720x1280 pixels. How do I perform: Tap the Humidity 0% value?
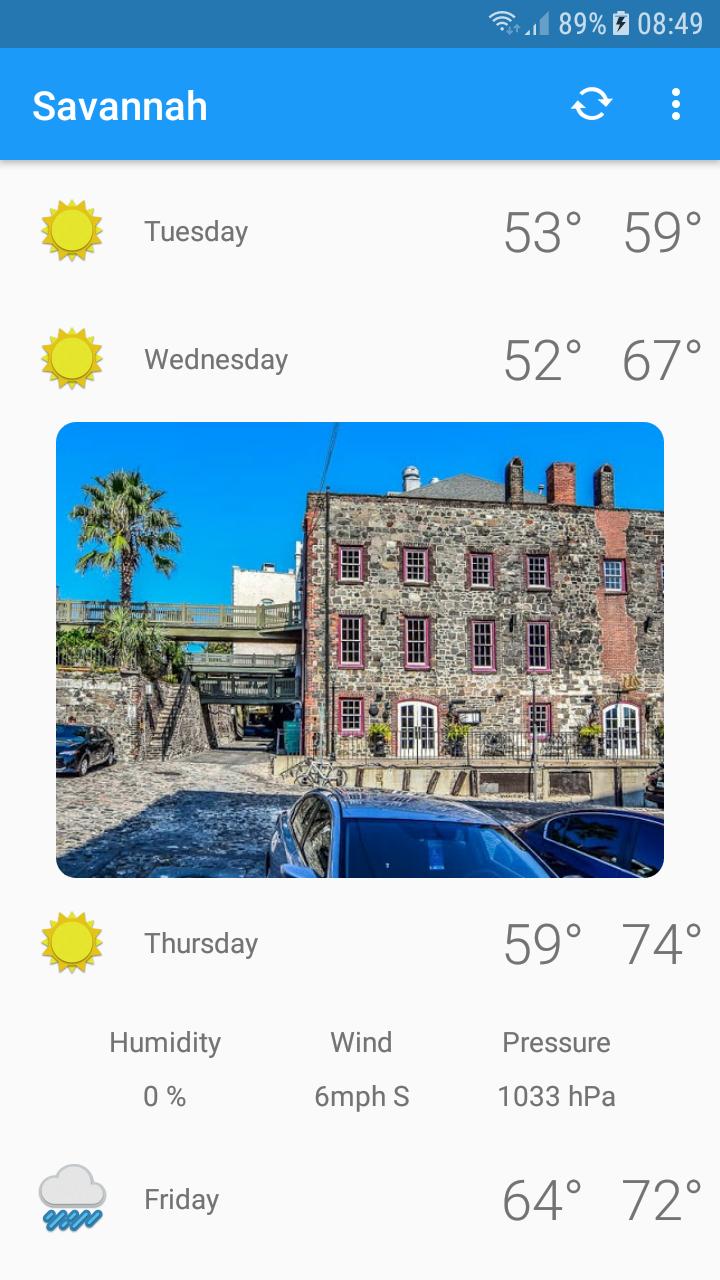tap(165, 1096)
